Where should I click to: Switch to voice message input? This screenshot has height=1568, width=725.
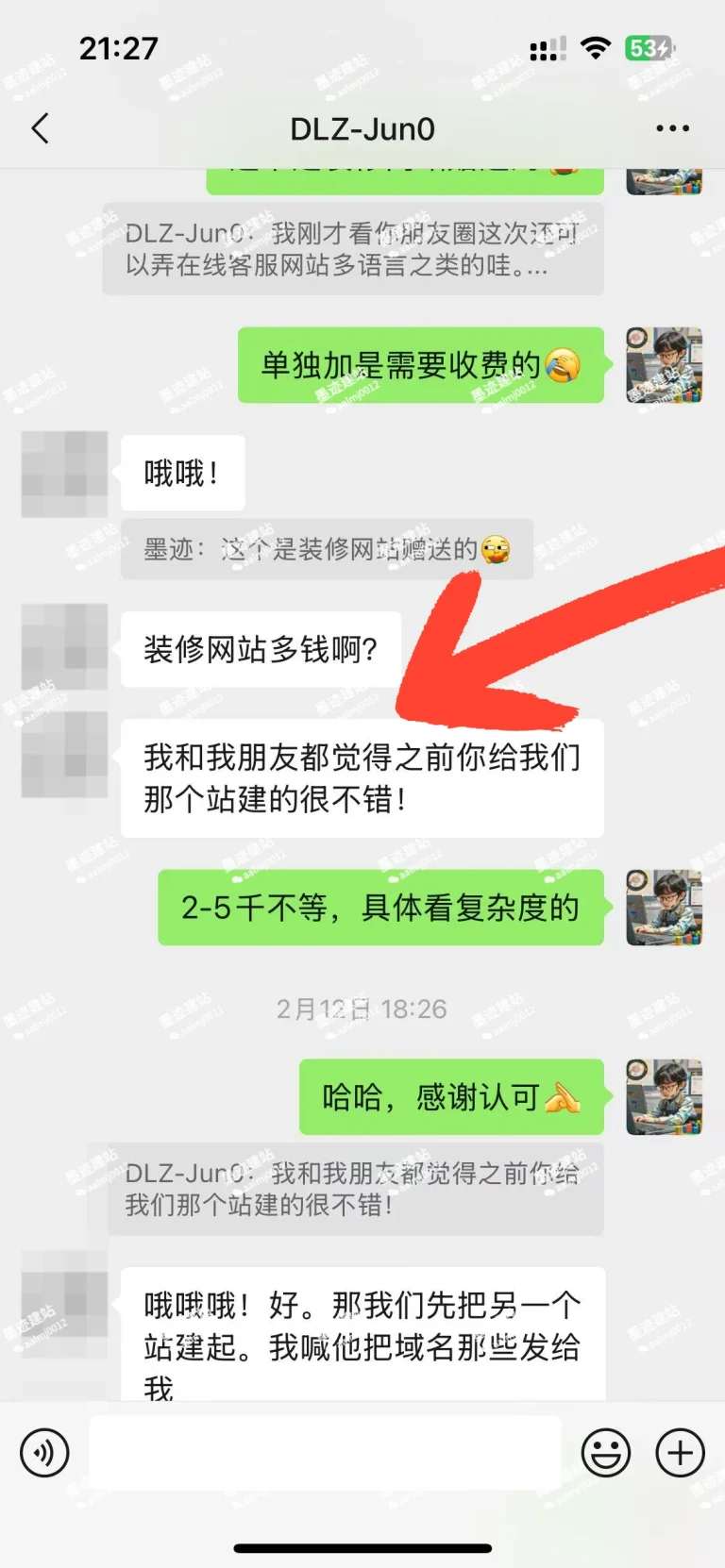coord(44,1452)
